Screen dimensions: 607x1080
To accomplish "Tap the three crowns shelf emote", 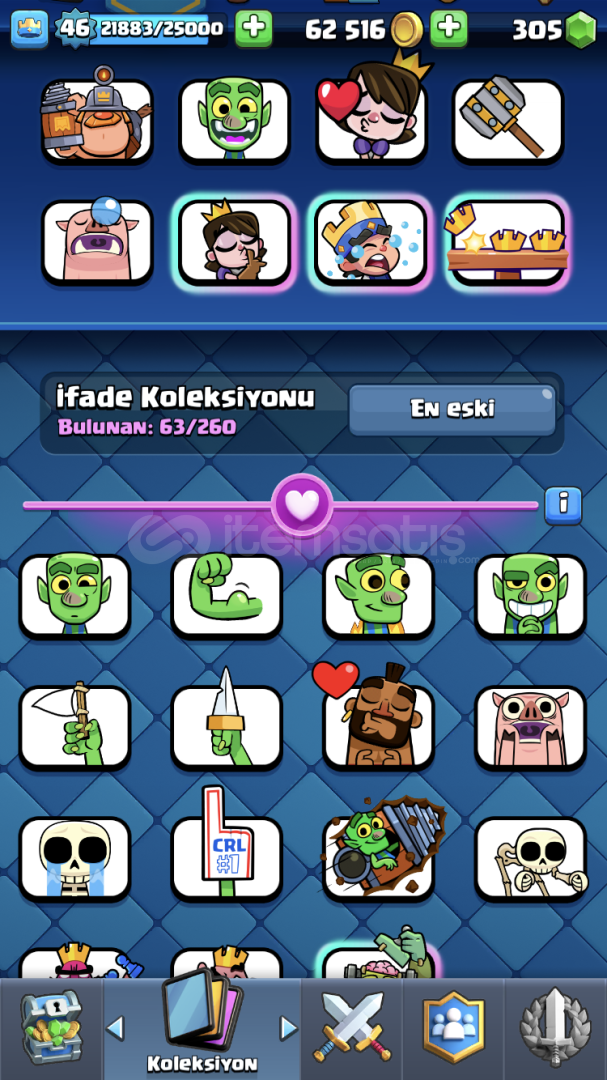I will click(508, 242).
